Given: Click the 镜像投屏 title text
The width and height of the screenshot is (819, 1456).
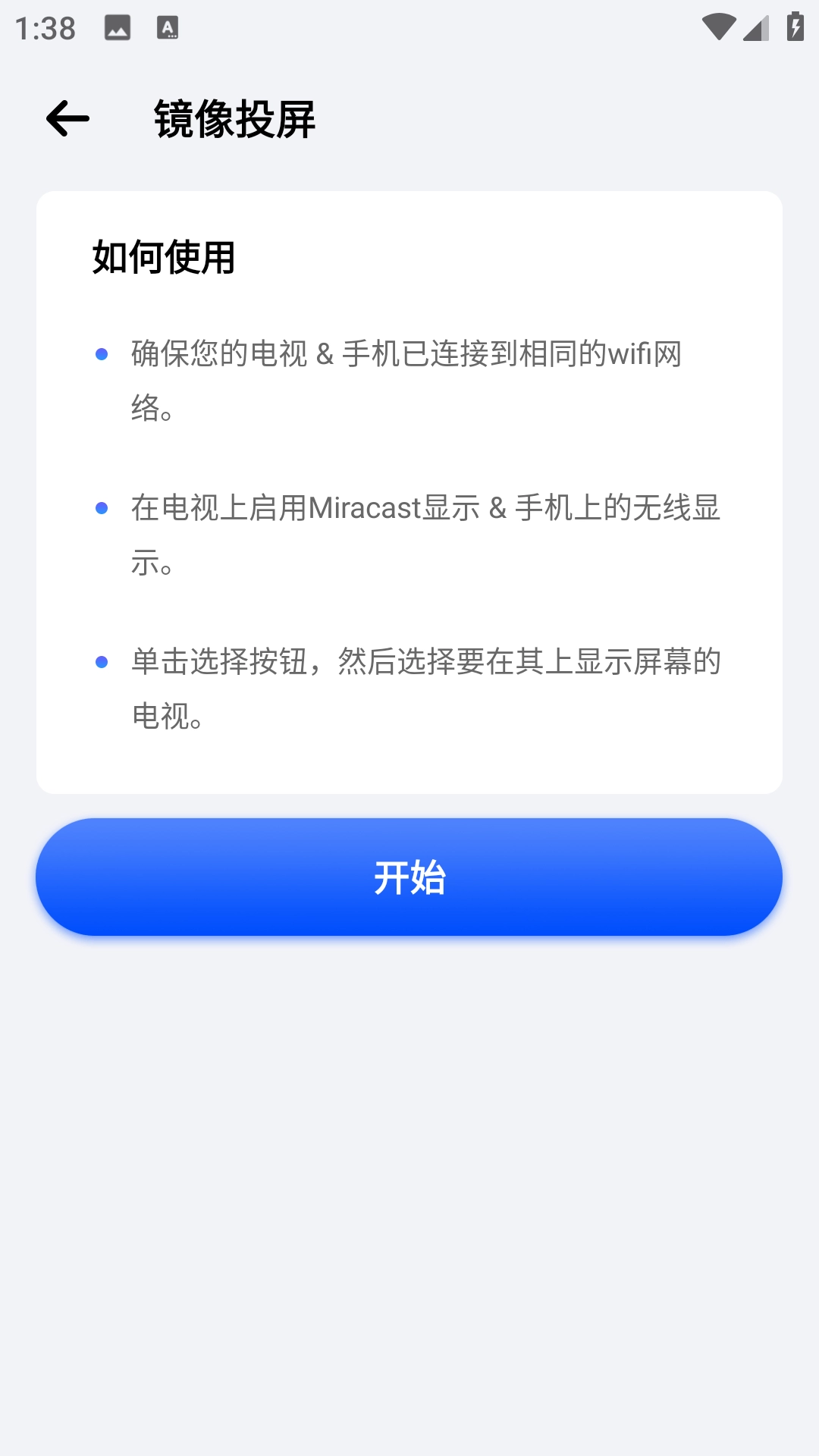Looking at the screenshot, I should click(x=235, y=118).
